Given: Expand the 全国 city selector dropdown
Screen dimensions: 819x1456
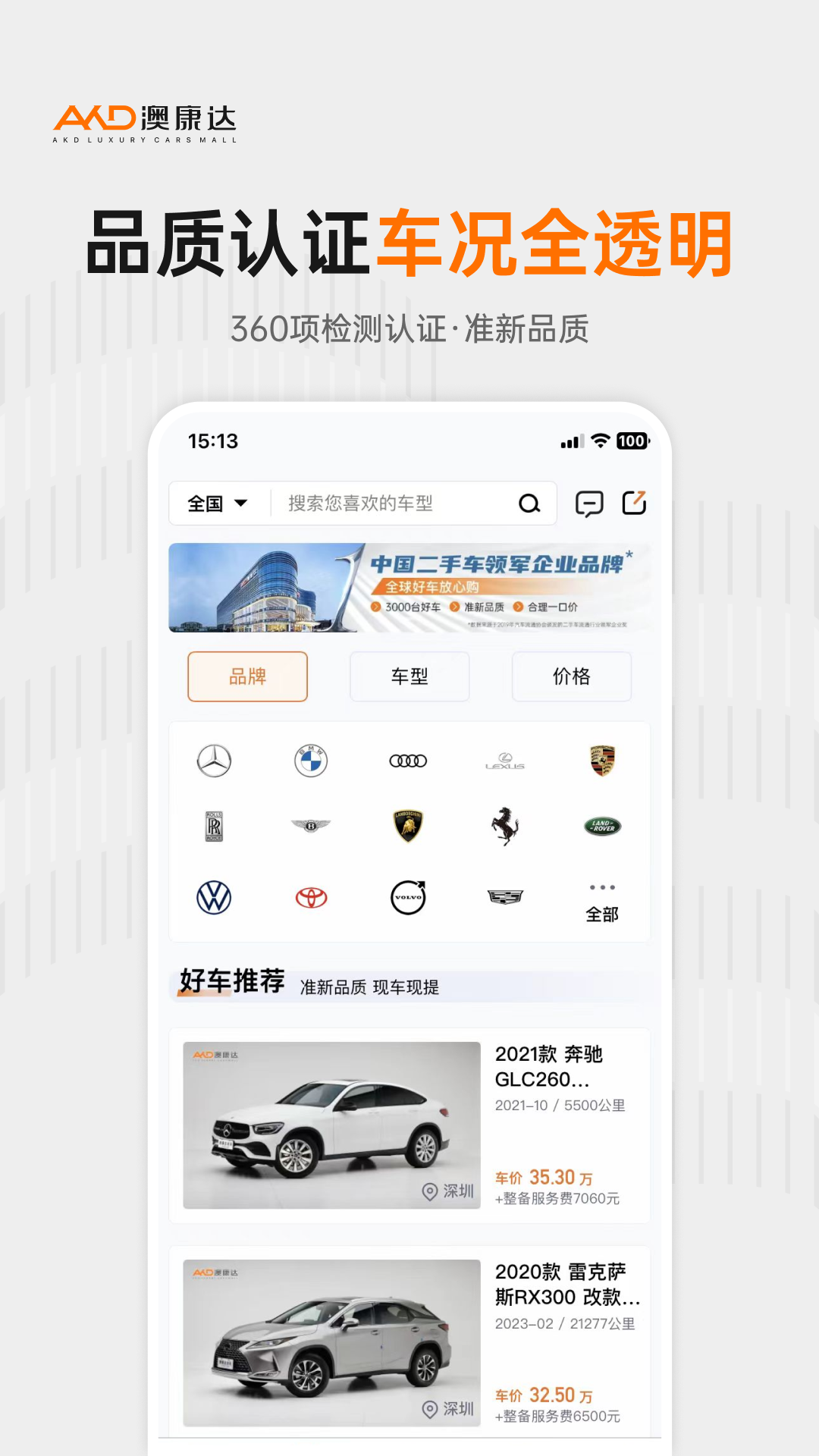Looking at the screenshot, I should coord(217,503).
